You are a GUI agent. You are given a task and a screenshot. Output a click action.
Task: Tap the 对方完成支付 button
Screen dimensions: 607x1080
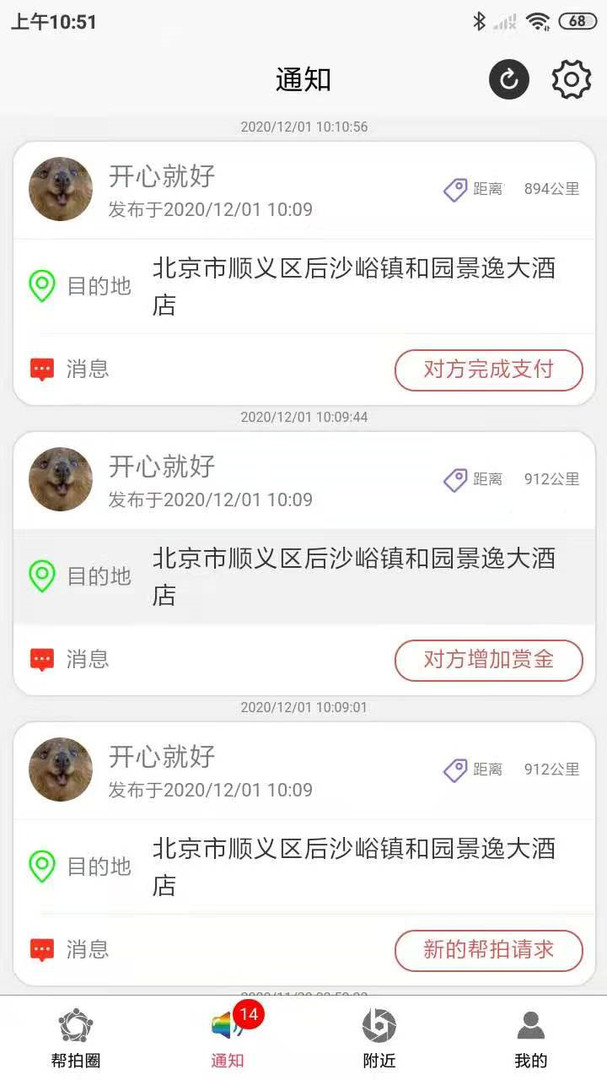click(x=488, y=370)
